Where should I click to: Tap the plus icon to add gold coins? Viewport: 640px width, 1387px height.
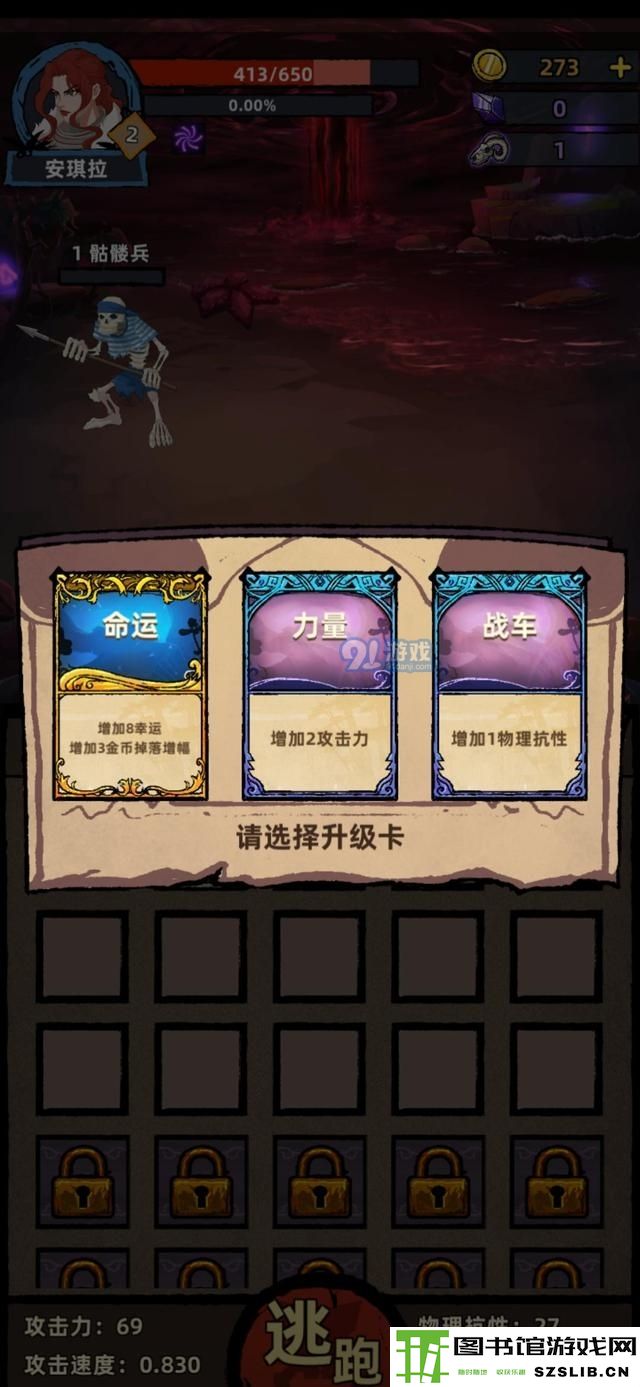click(x=619, y=67)
